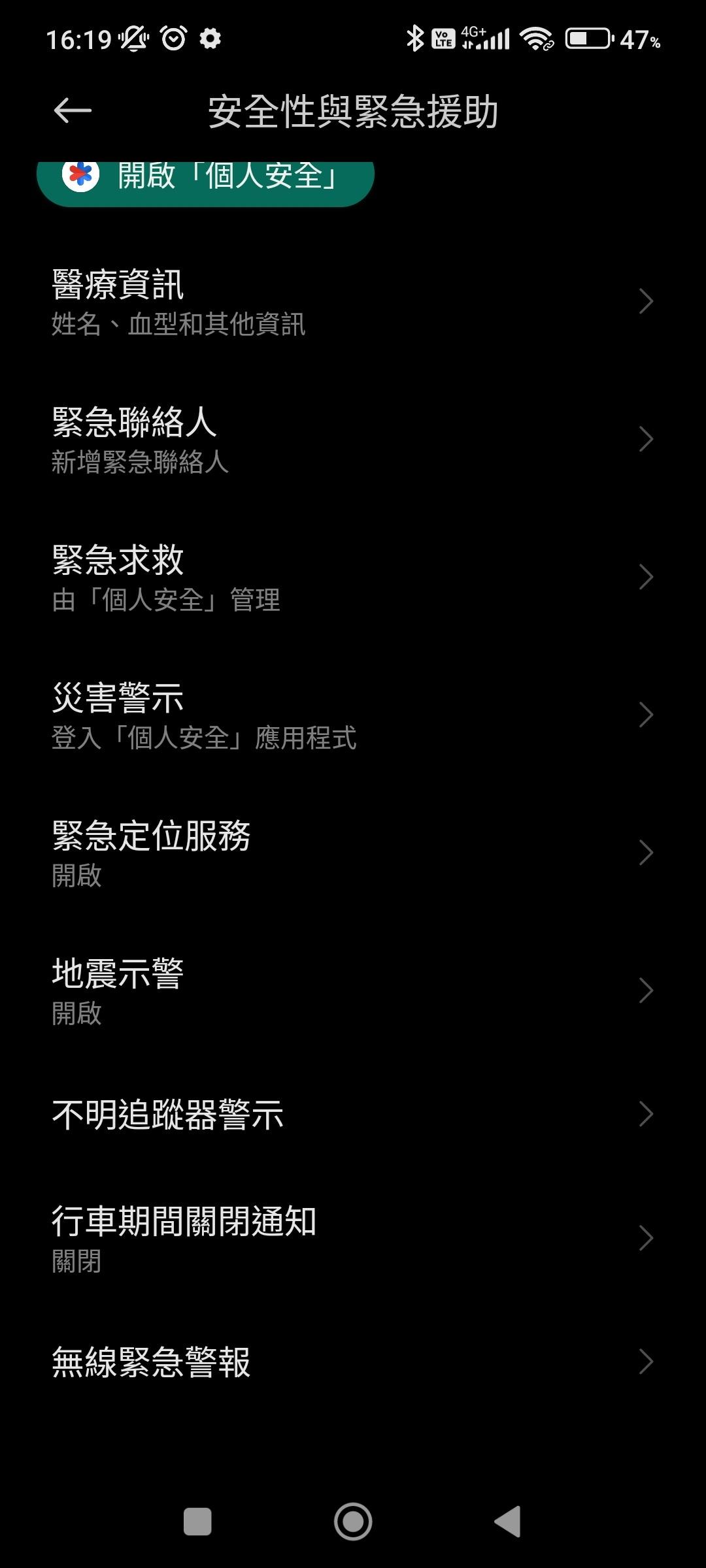706x1568 pixels.
Task: Open the 緊急求救 row
Action: point(353,577)
